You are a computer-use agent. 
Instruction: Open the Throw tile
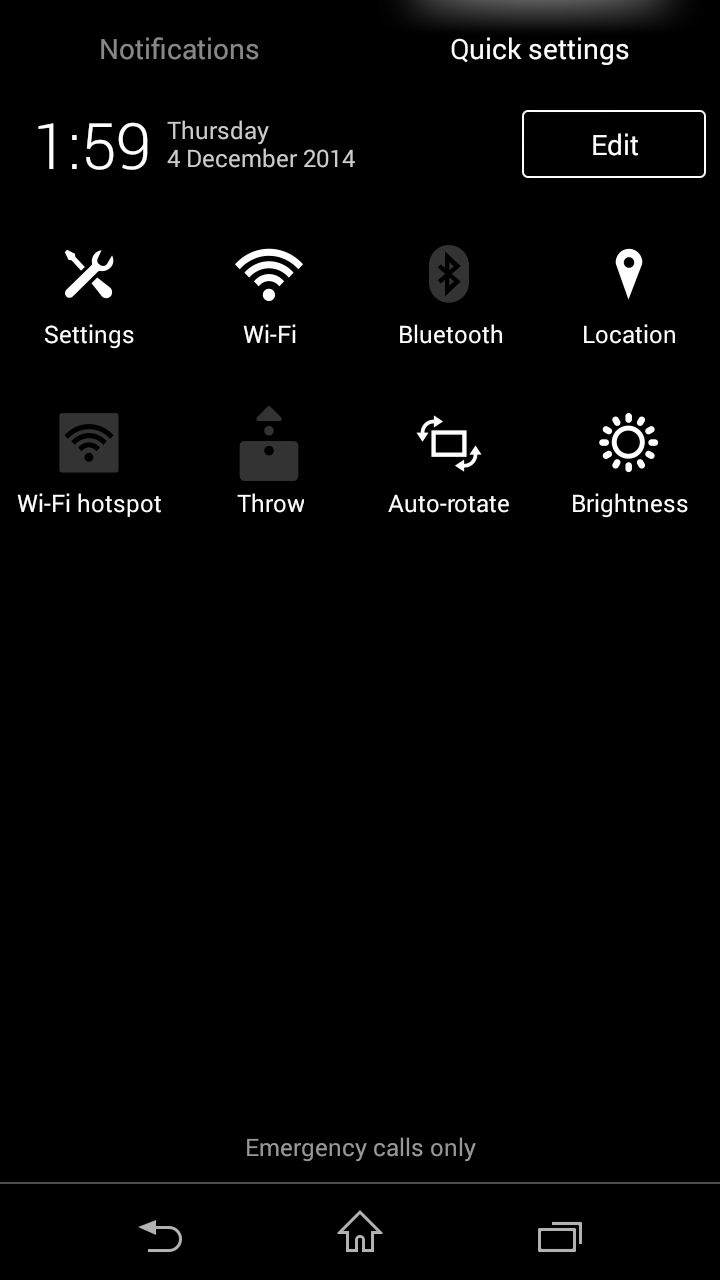point(270,465)
